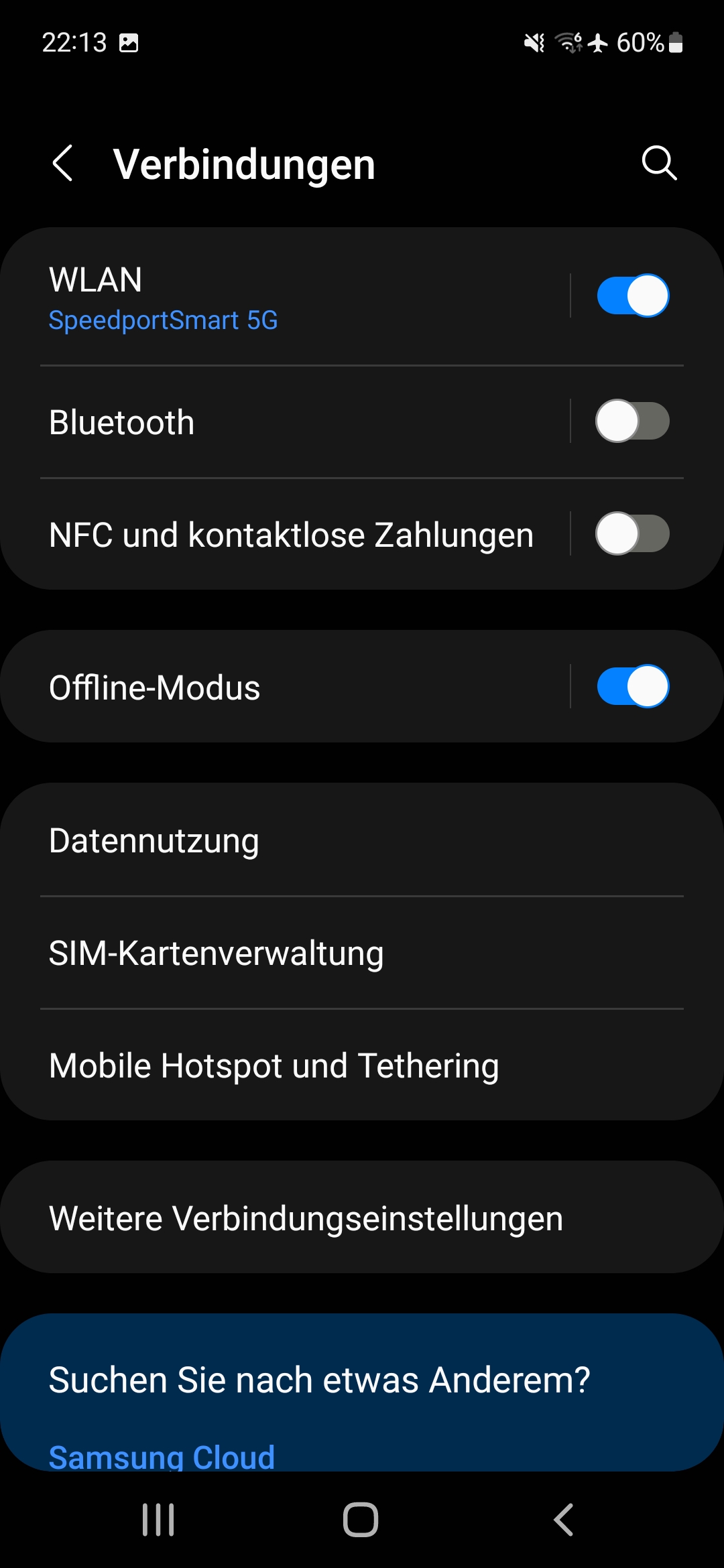The height and width of the screenshot is (1568, 724).
Task: Disable the Offline-Modus switch
Action: coord(633,686)
